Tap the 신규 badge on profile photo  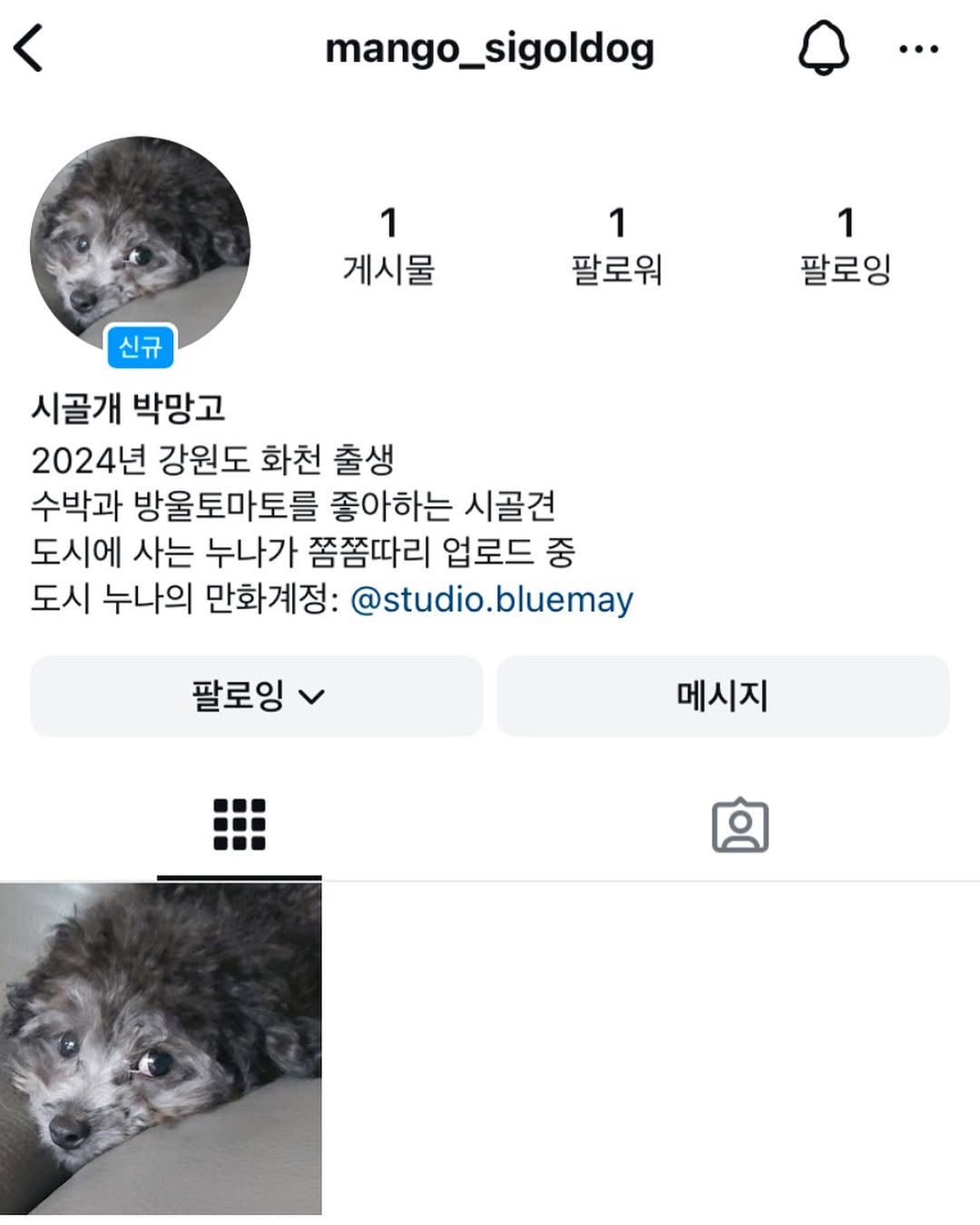[x=141, y=347]
